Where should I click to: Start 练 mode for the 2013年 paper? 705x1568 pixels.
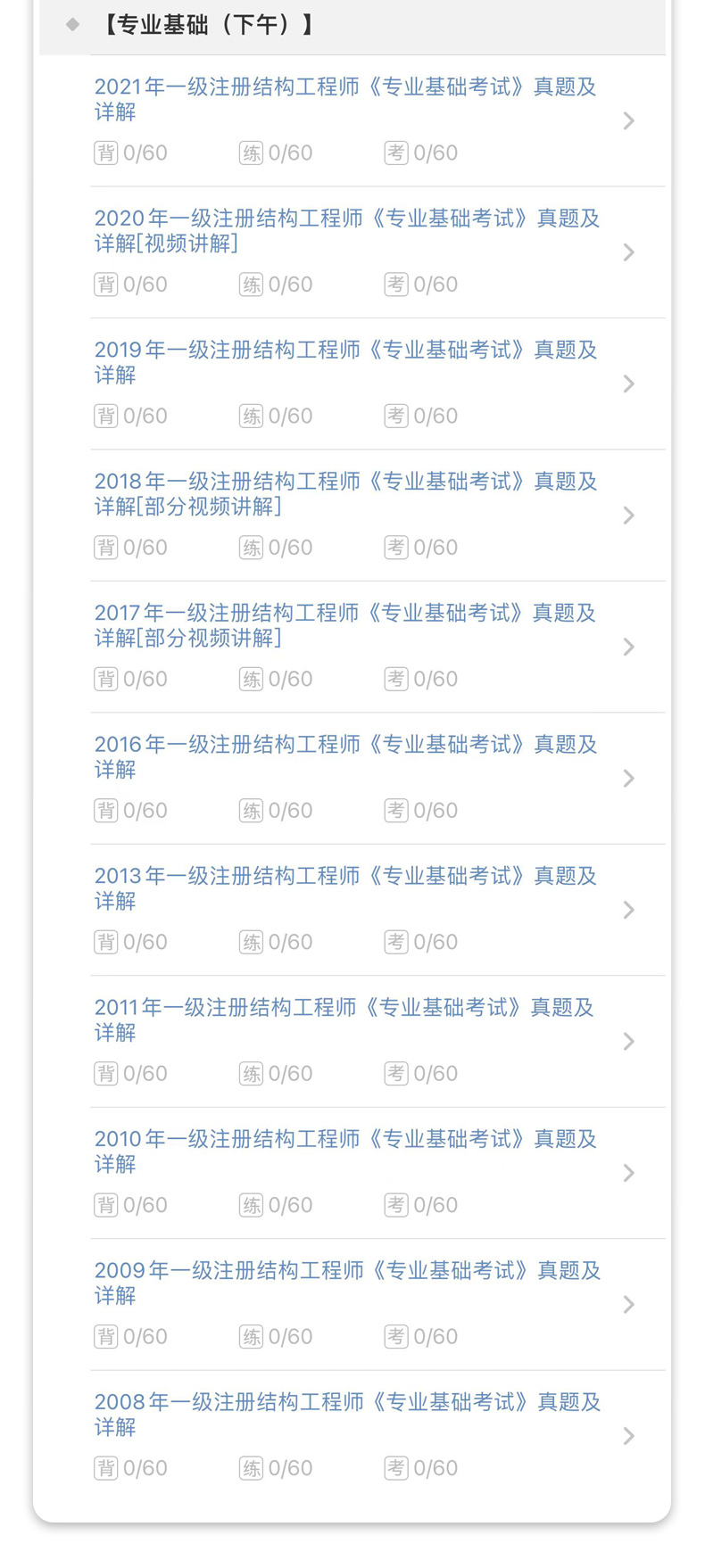click(276, 942)
